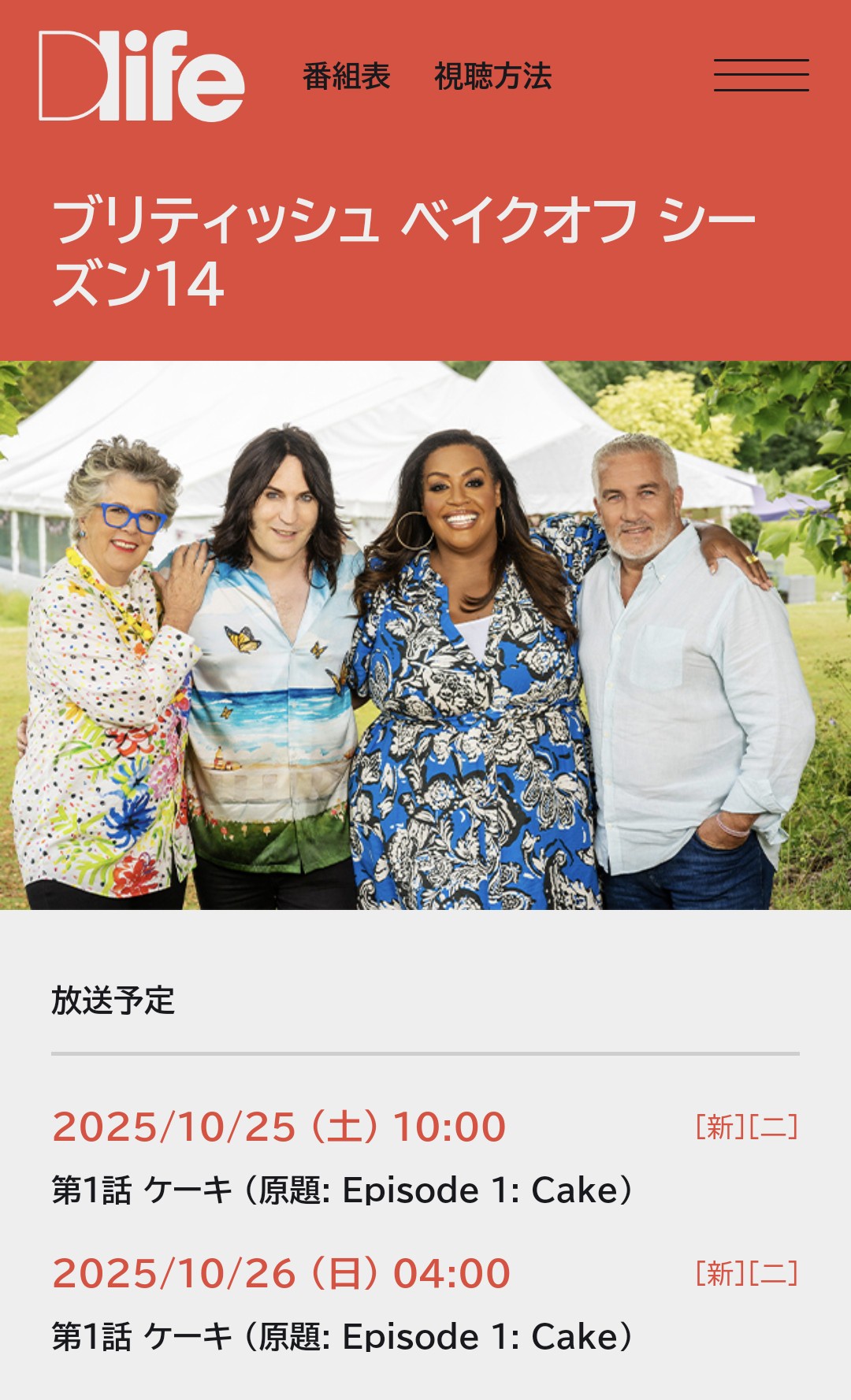Viewport: 851px width, 1400px height.
Task: Open the 番組表 program guide
Action: (x=347, y=76)
